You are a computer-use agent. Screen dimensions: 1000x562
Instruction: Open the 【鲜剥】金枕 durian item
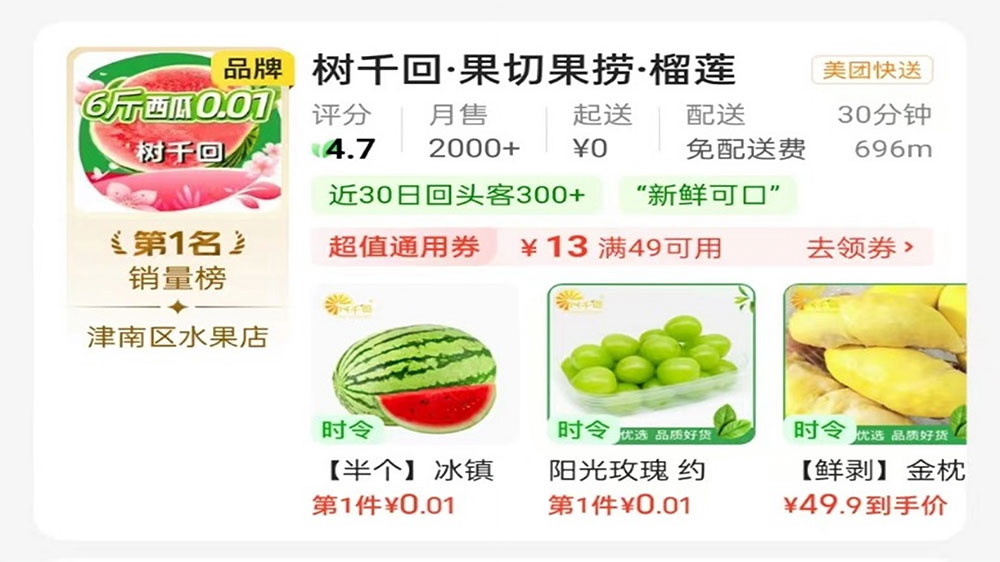click(x=876, y=365)
